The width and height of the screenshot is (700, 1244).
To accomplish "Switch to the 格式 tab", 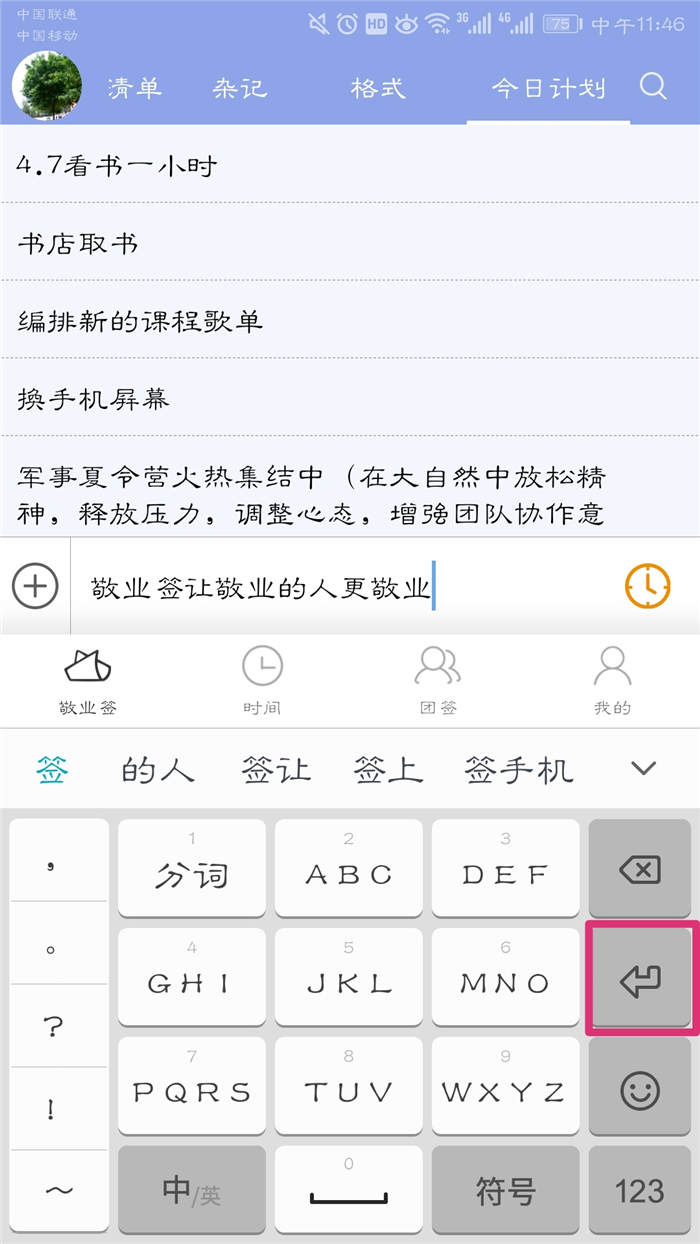I will tap(378, 88).
